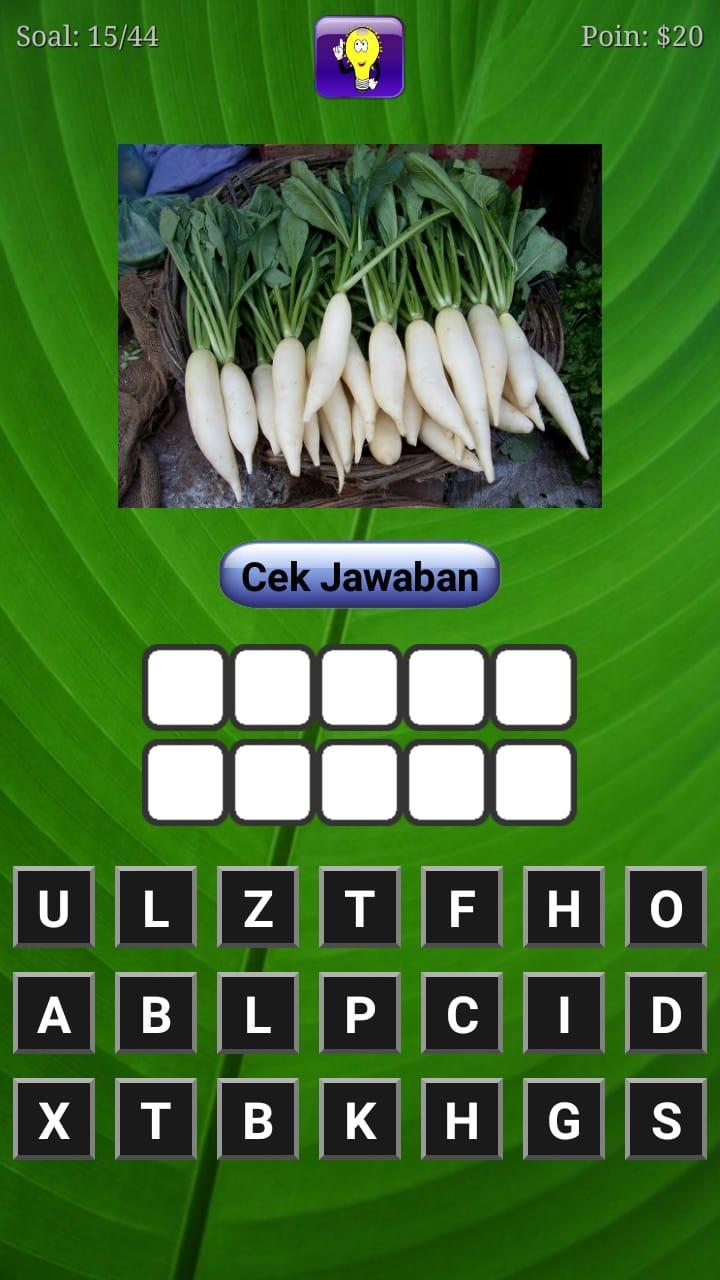Tap the letter O tile
The image size is (720, 1280).
pos(666,908)
